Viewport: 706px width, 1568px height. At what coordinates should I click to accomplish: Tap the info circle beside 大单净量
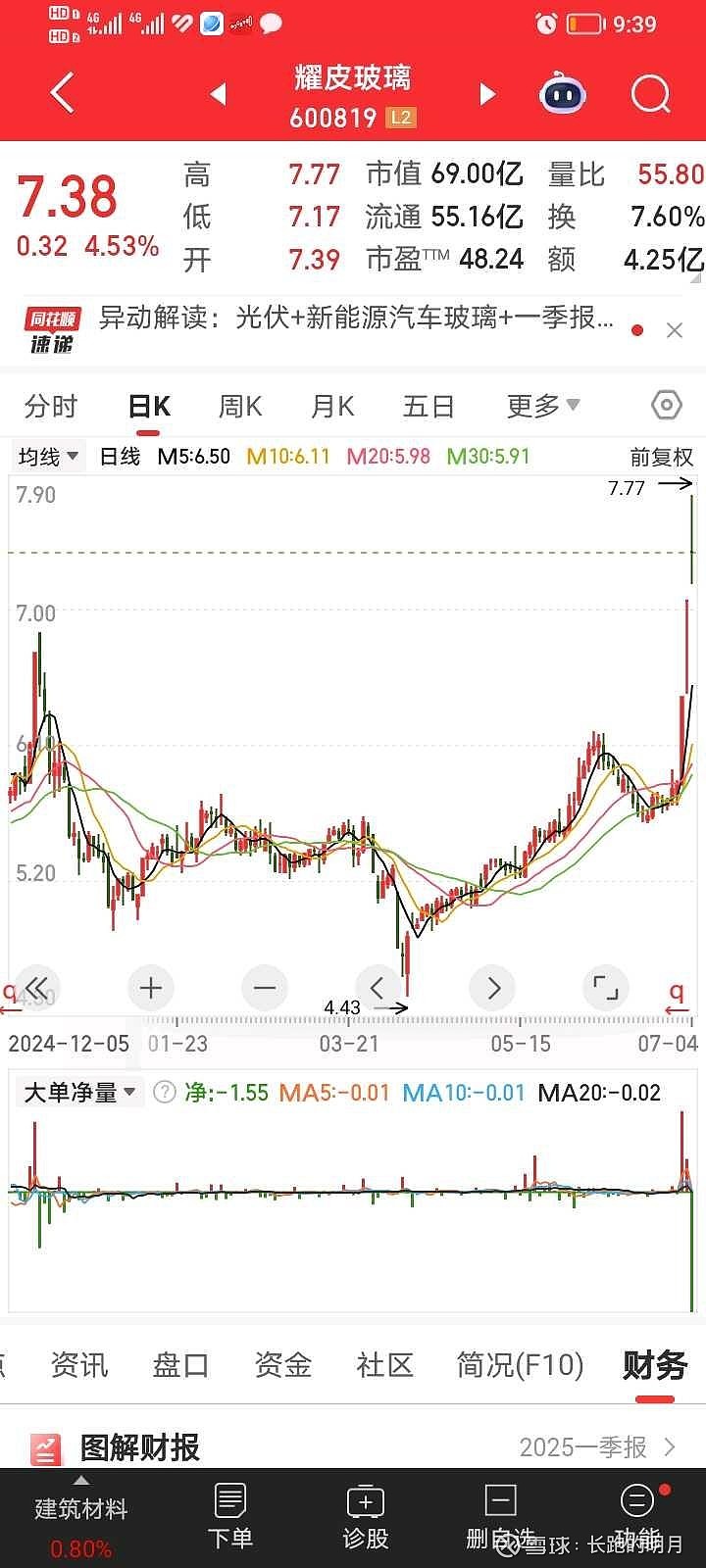tap(163, 1092)
